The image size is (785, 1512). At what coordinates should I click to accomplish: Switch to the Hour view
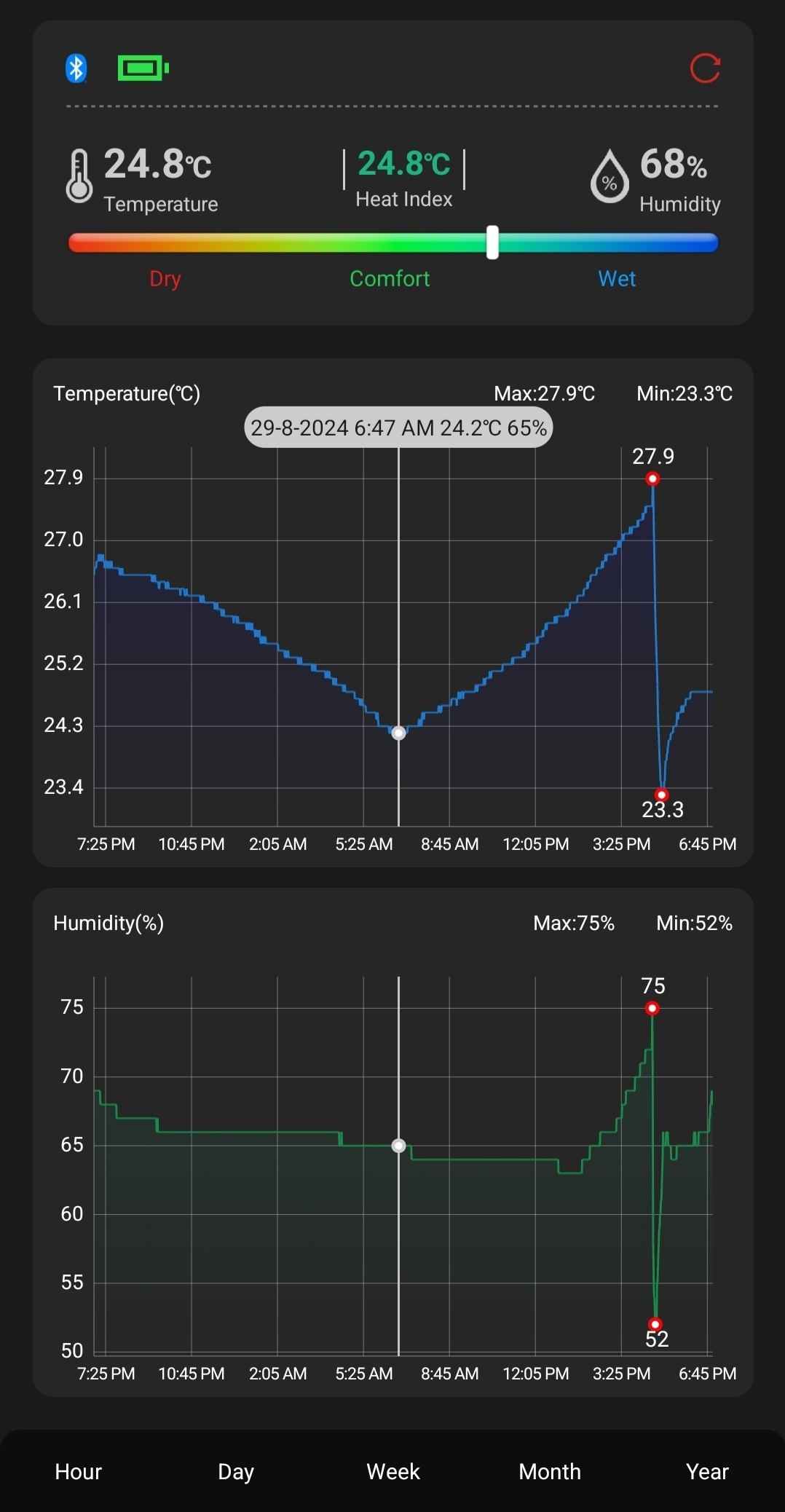click(78, 1471)
